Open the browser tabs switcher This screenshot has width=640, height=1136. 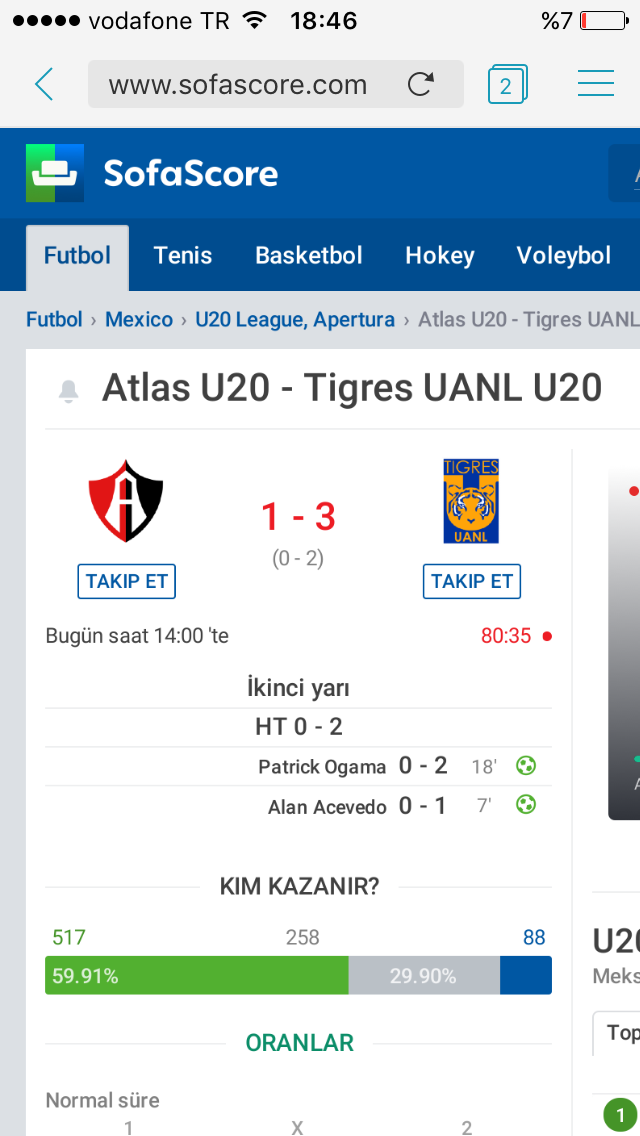507,84
